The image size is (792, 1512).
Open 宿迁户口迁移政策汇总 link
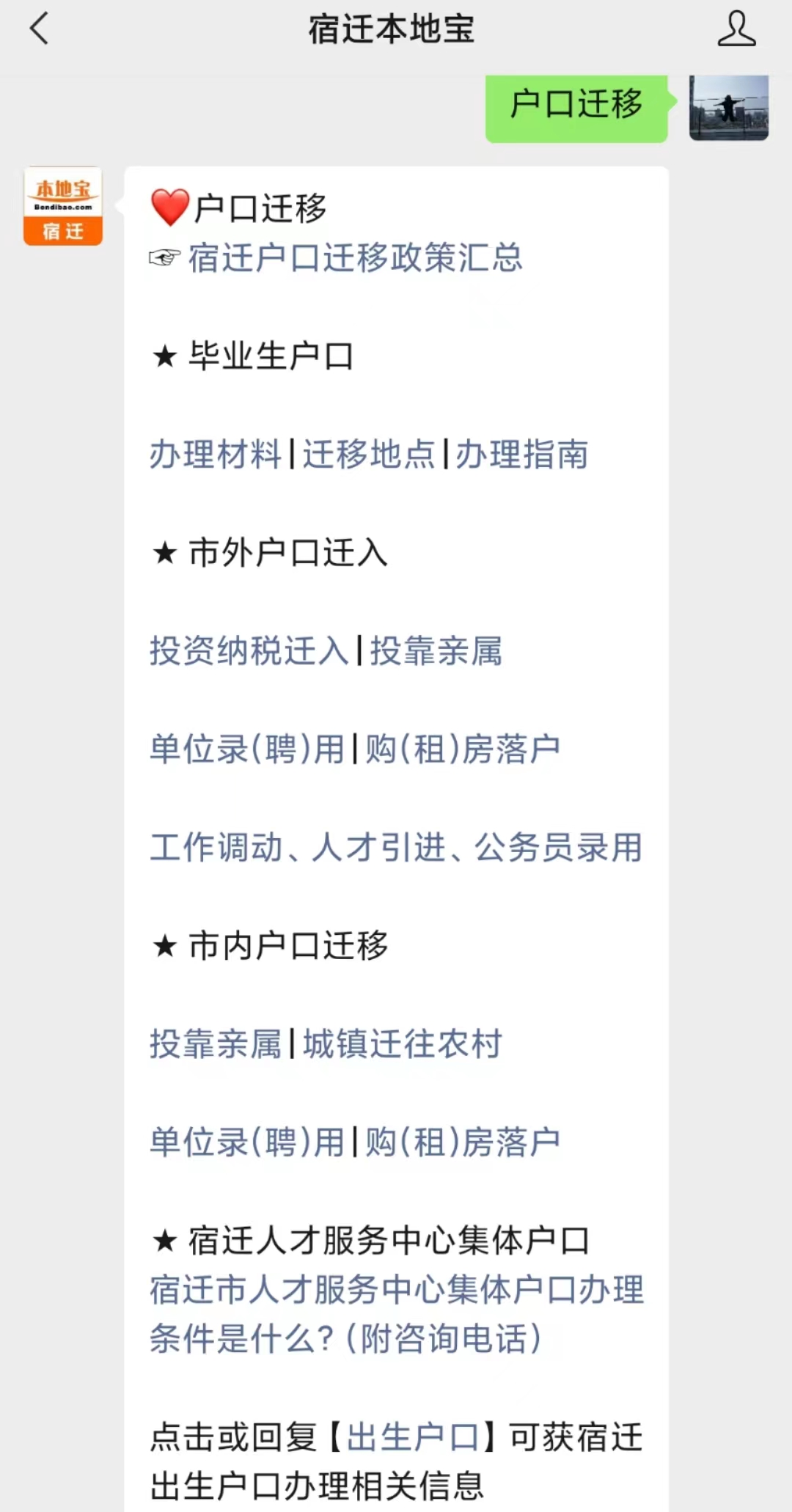pyautogui.click(x=355, y=258)
